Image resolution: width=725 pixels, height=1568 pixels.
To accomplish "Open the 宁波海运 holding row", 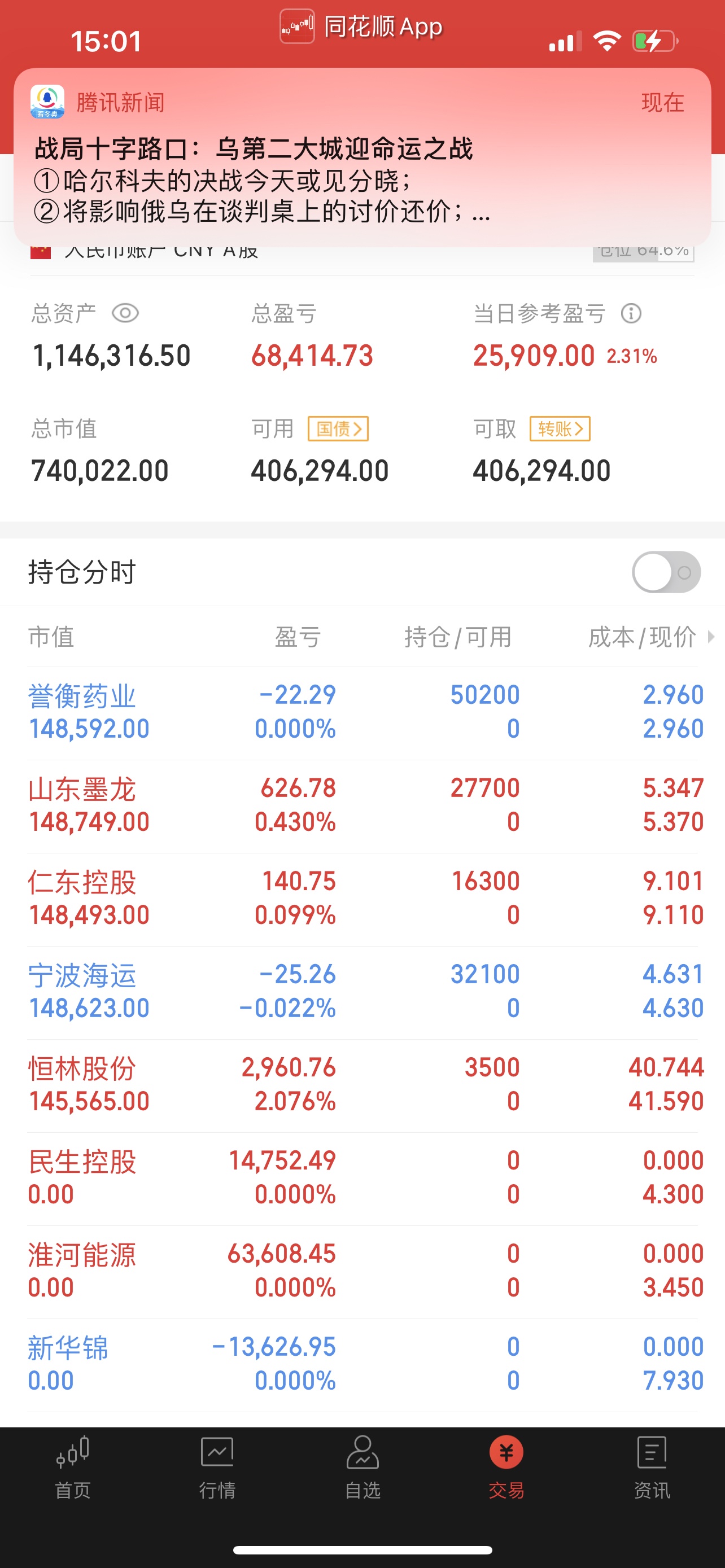I will 362,992.
